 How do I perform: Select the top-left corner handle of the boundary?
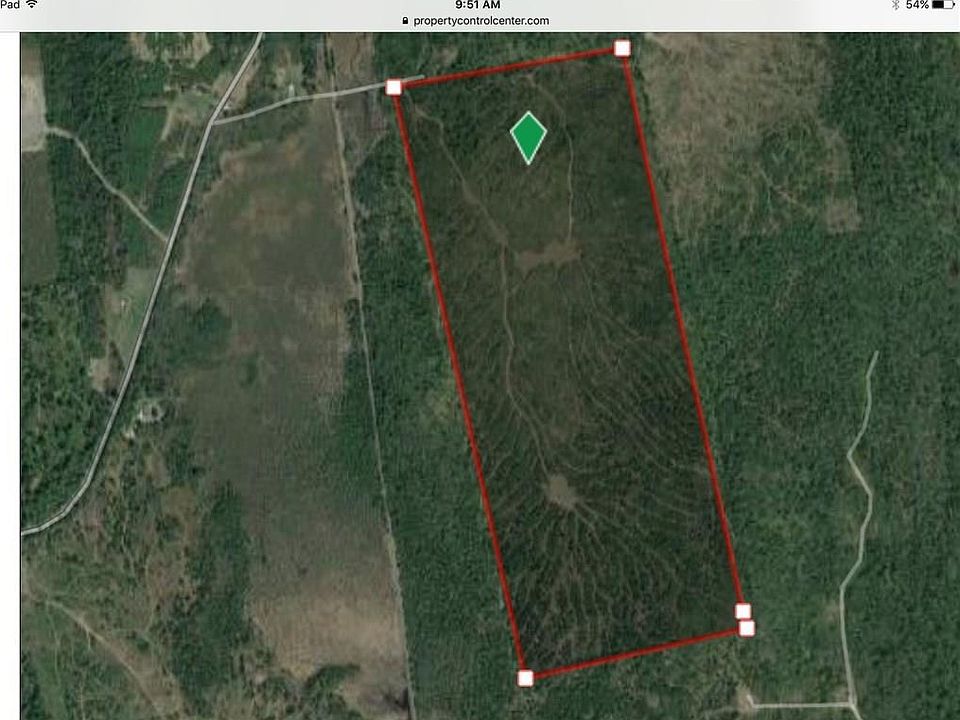point(394,87)
